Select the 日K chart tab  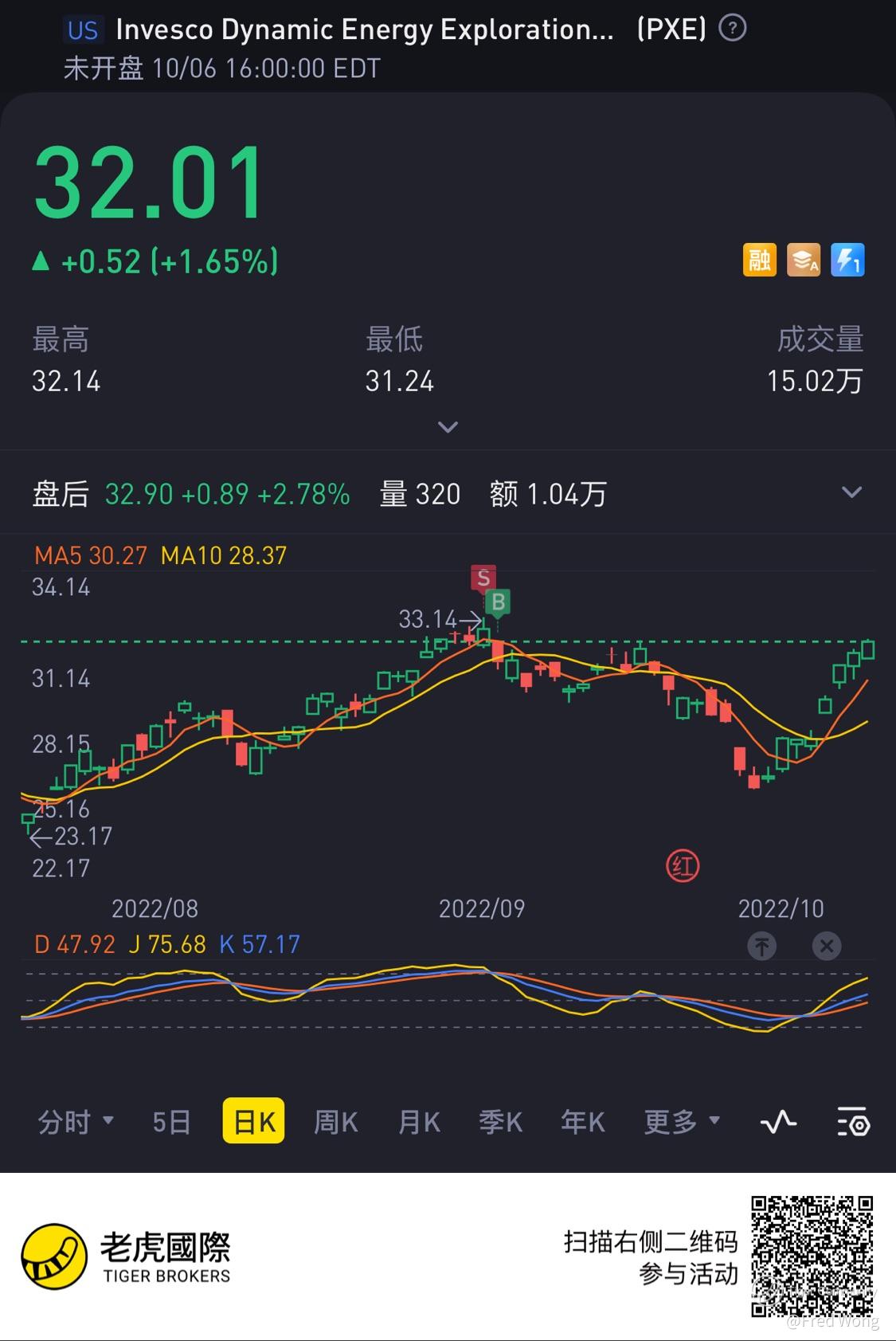pos(253,1122)
